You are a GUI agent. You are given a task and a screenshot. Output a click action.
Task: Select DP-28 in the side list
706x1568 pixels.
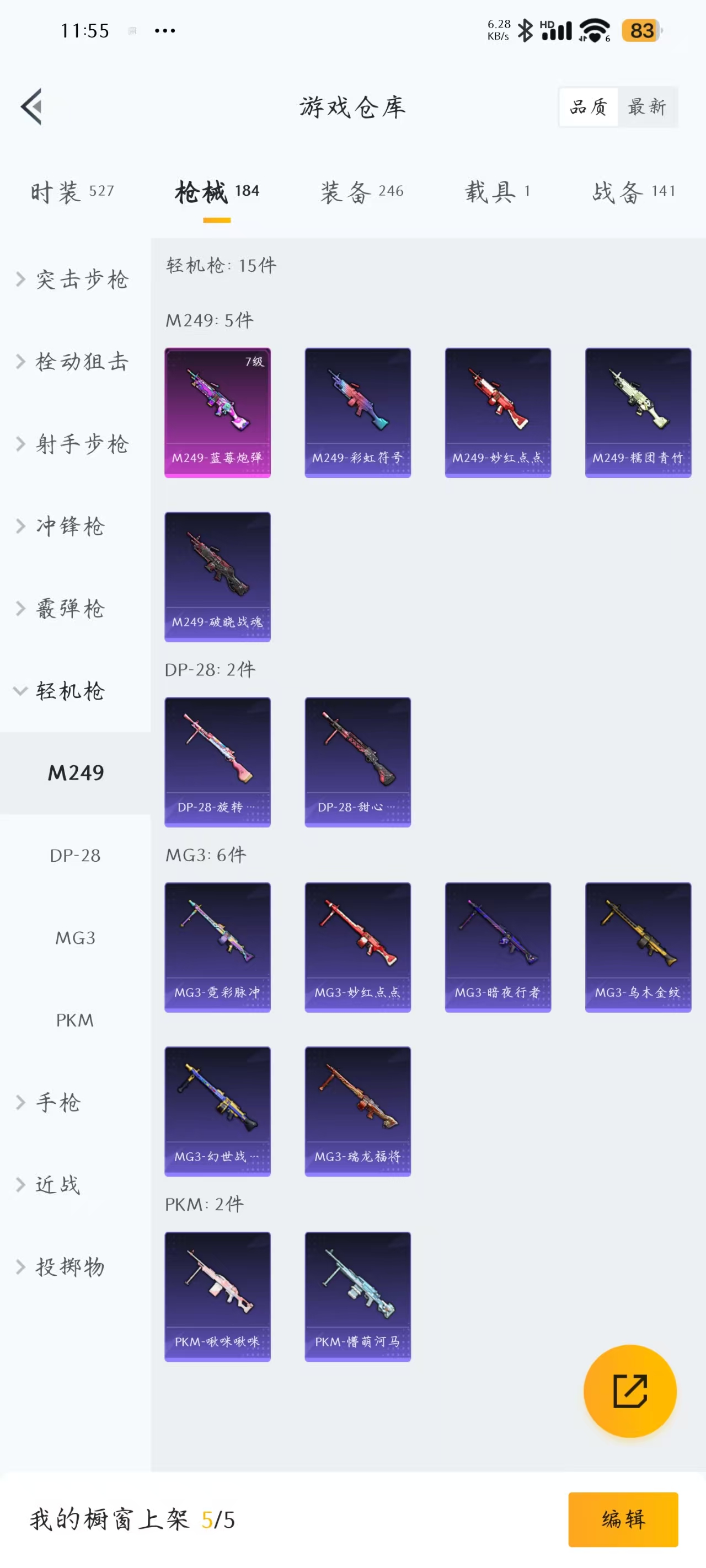coord(75,855)
